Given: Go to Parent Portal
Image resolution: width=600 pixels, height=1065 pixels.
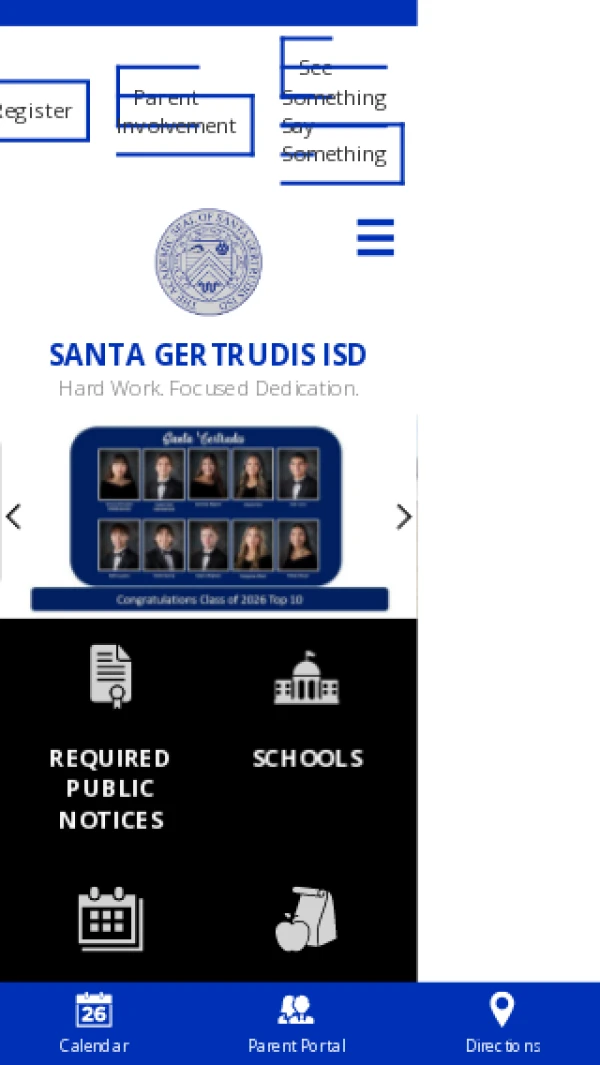Looking at the screenshot, I should click(296, 1023).
